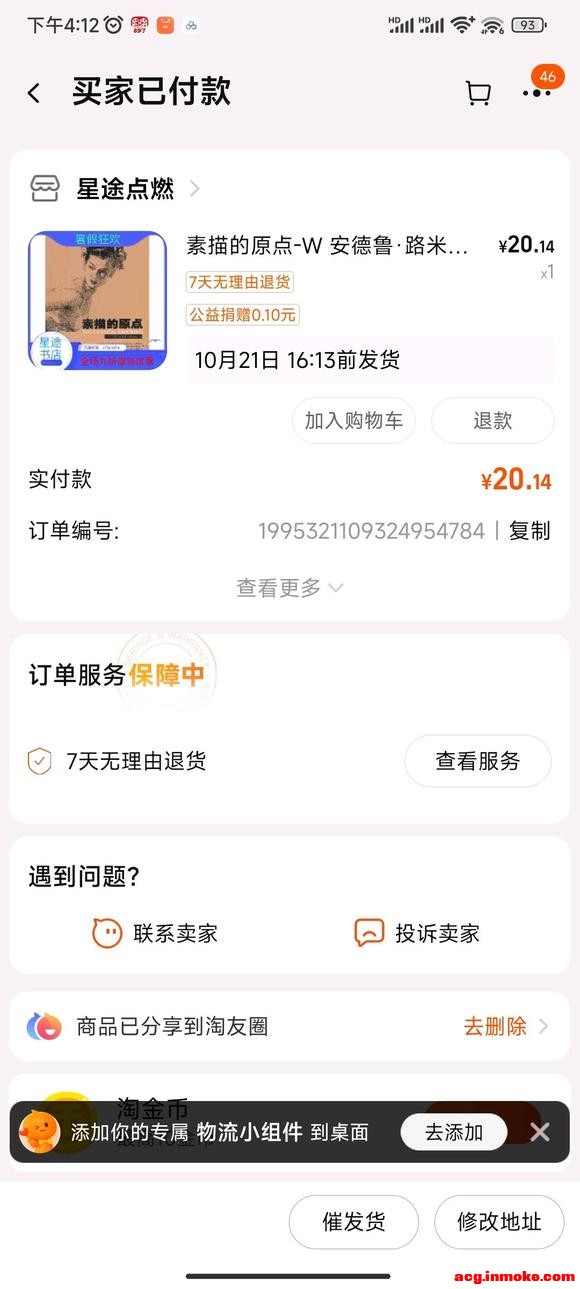Tap 加入购物车 button
The height and width of the screenshot is (1289, 580).
[354, 420]
